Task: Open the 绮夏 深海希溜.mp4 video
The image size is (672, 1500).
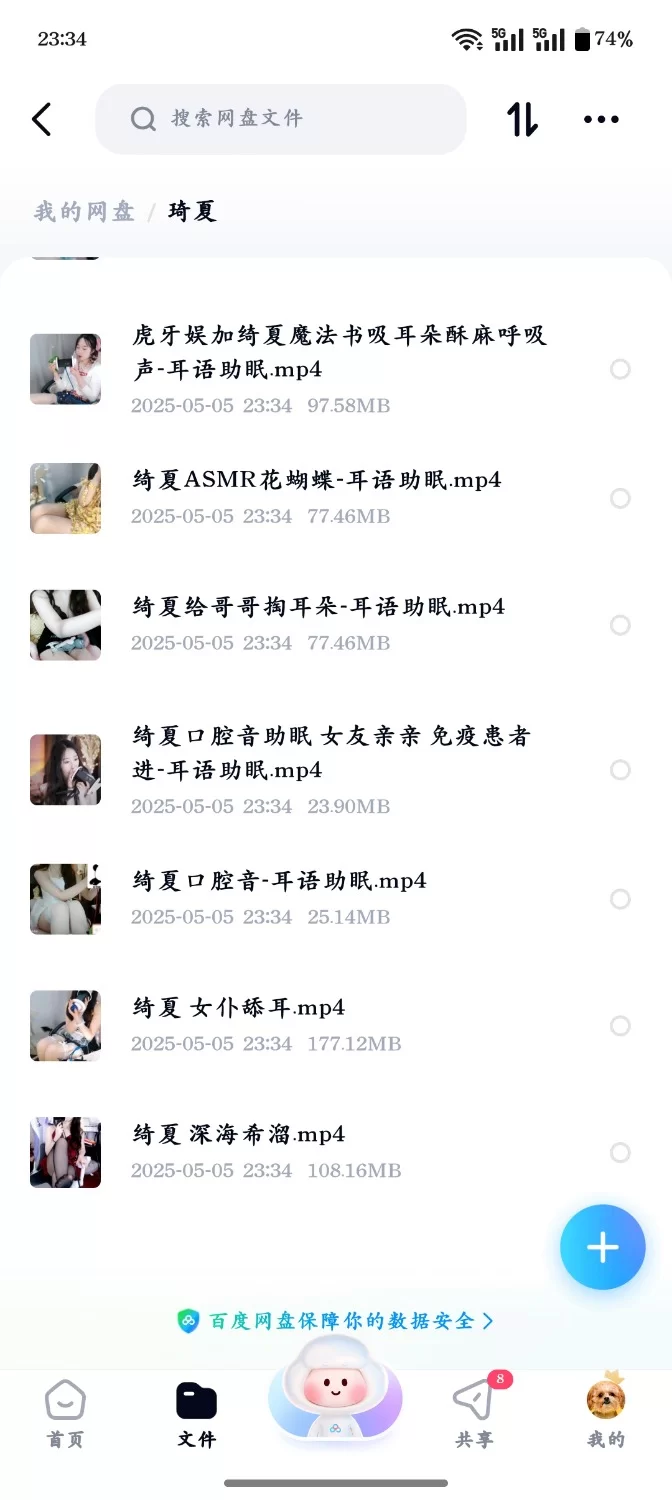Action: coord(240,1135)
